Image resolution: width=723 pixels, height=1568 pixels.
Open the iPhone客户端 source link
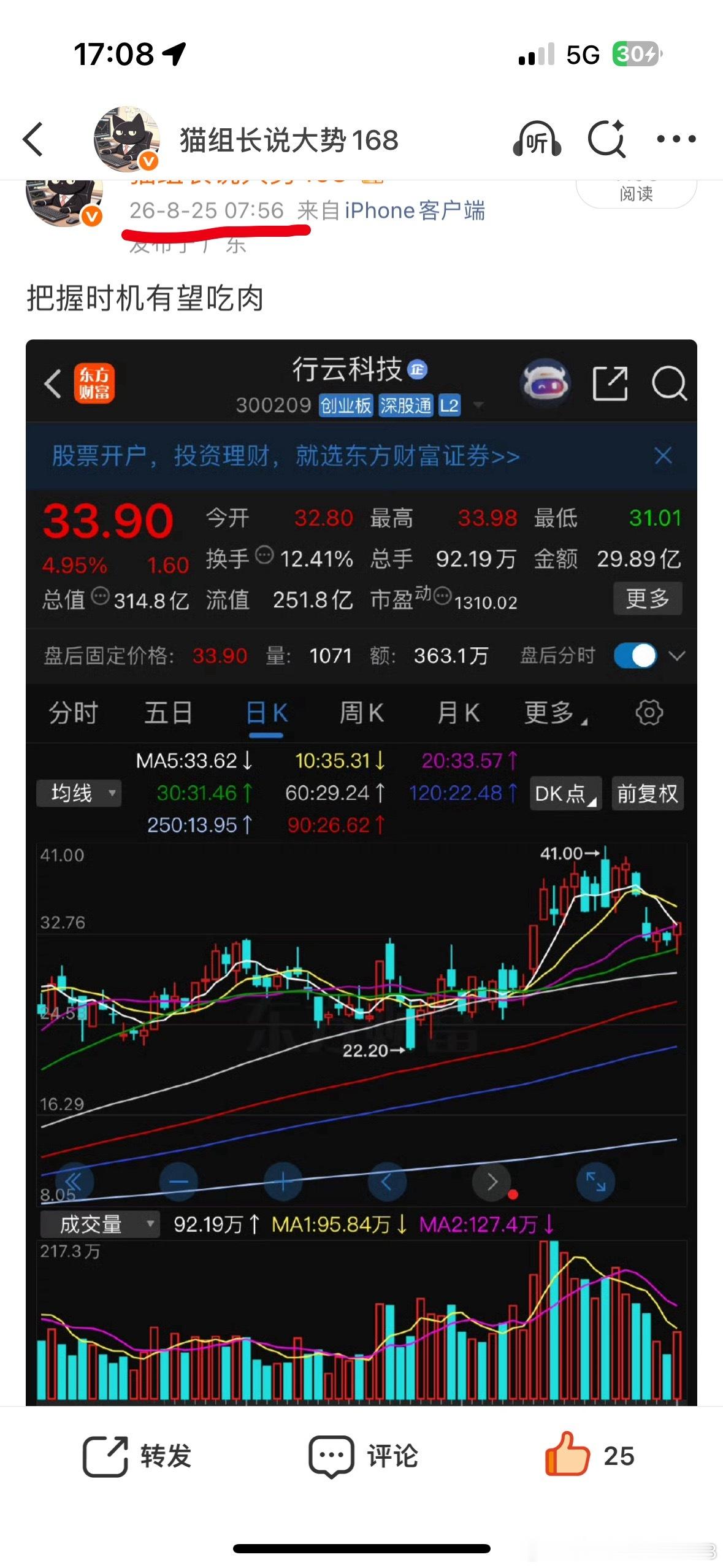(x=415, y=210)
